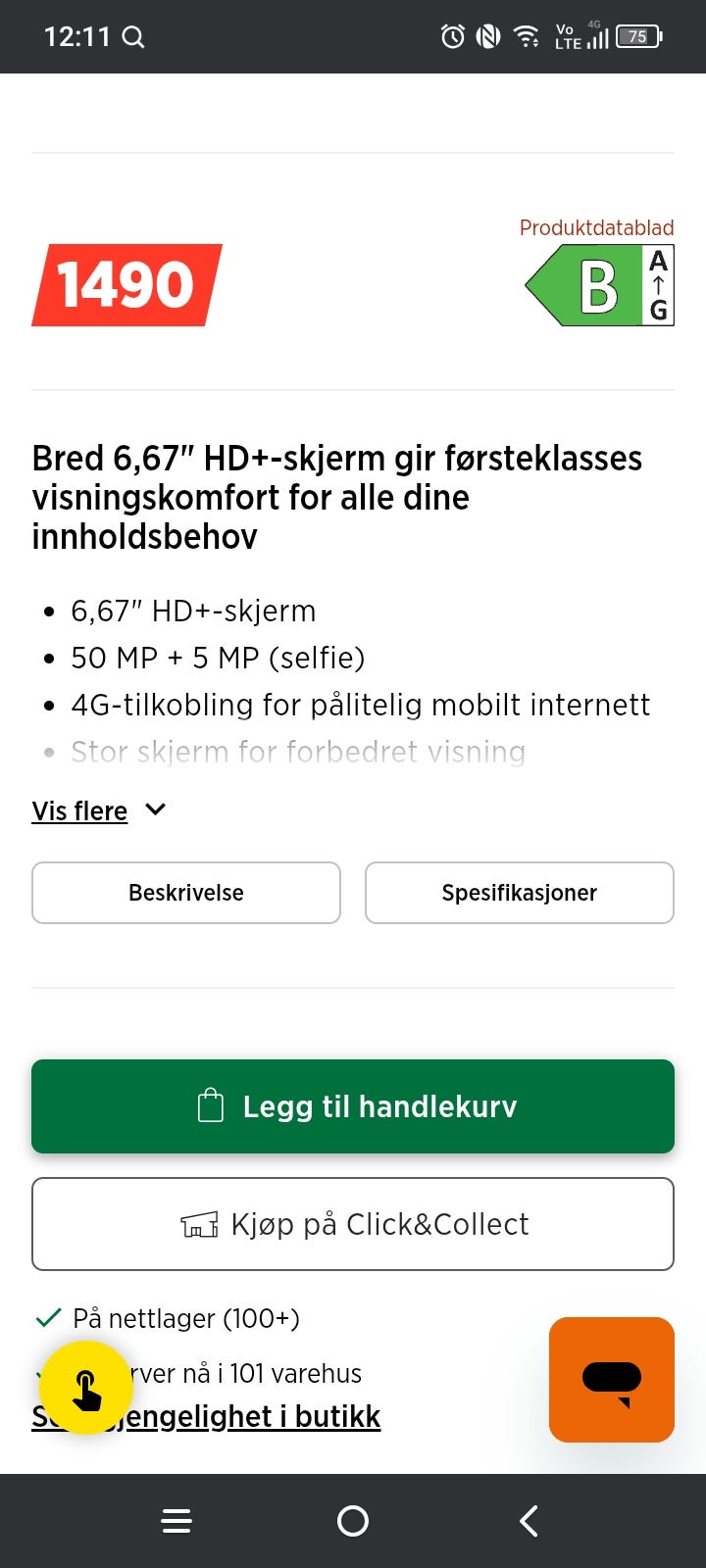
Task: Check availability via Se tilgjengelighet i butikk
Action: click(x=207, y=1416)
